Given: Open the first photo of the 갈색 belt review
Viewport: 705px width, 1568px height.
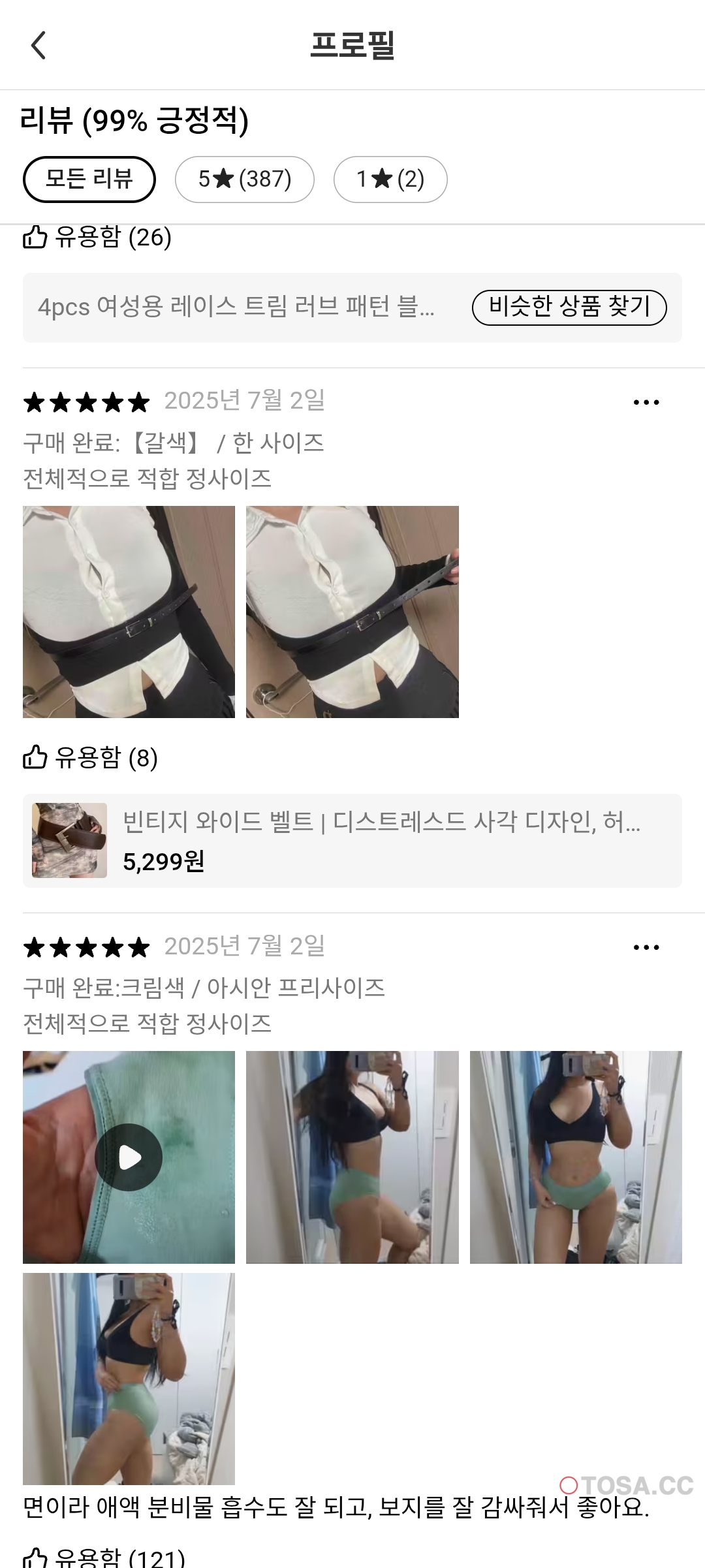Looking at the screenshot, I should click(x=129, y=612).
